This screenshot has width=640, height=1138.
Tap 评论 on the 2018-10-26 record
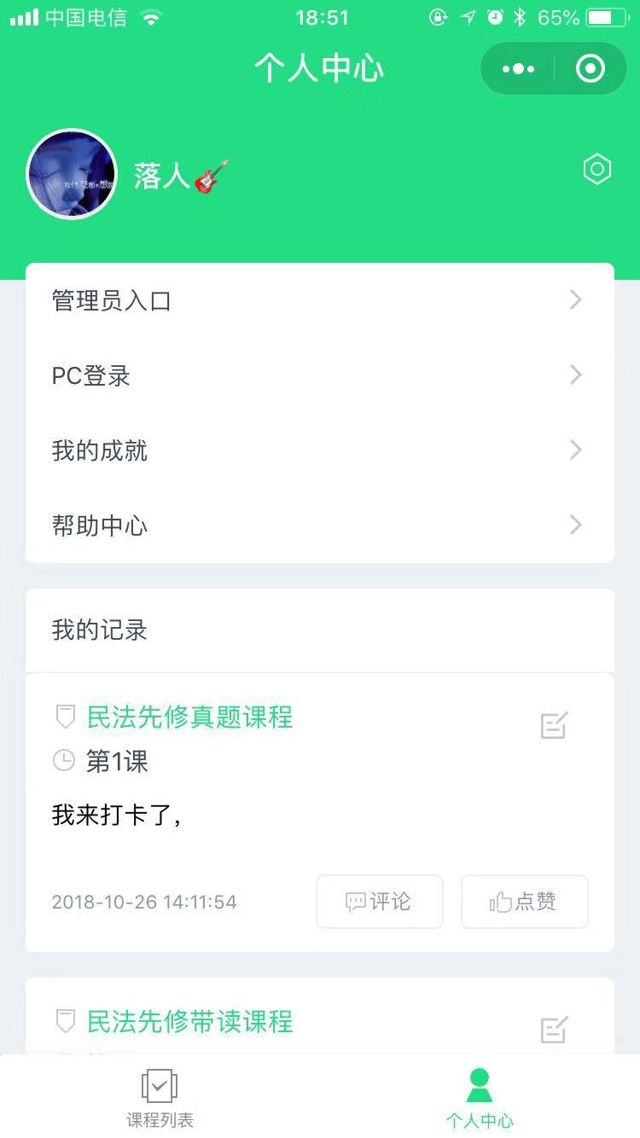pos(379,902)
